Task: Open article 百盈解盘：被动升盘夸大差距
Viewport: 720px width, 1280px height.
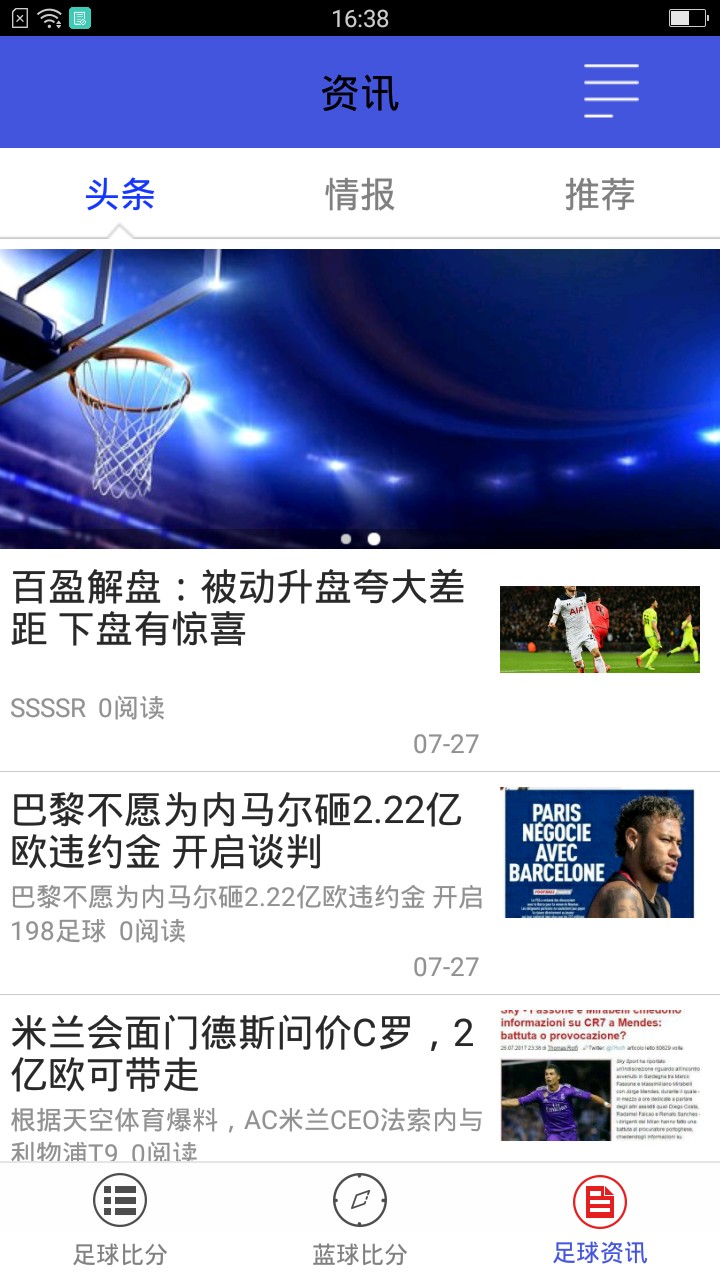Action: pos(240,608)
